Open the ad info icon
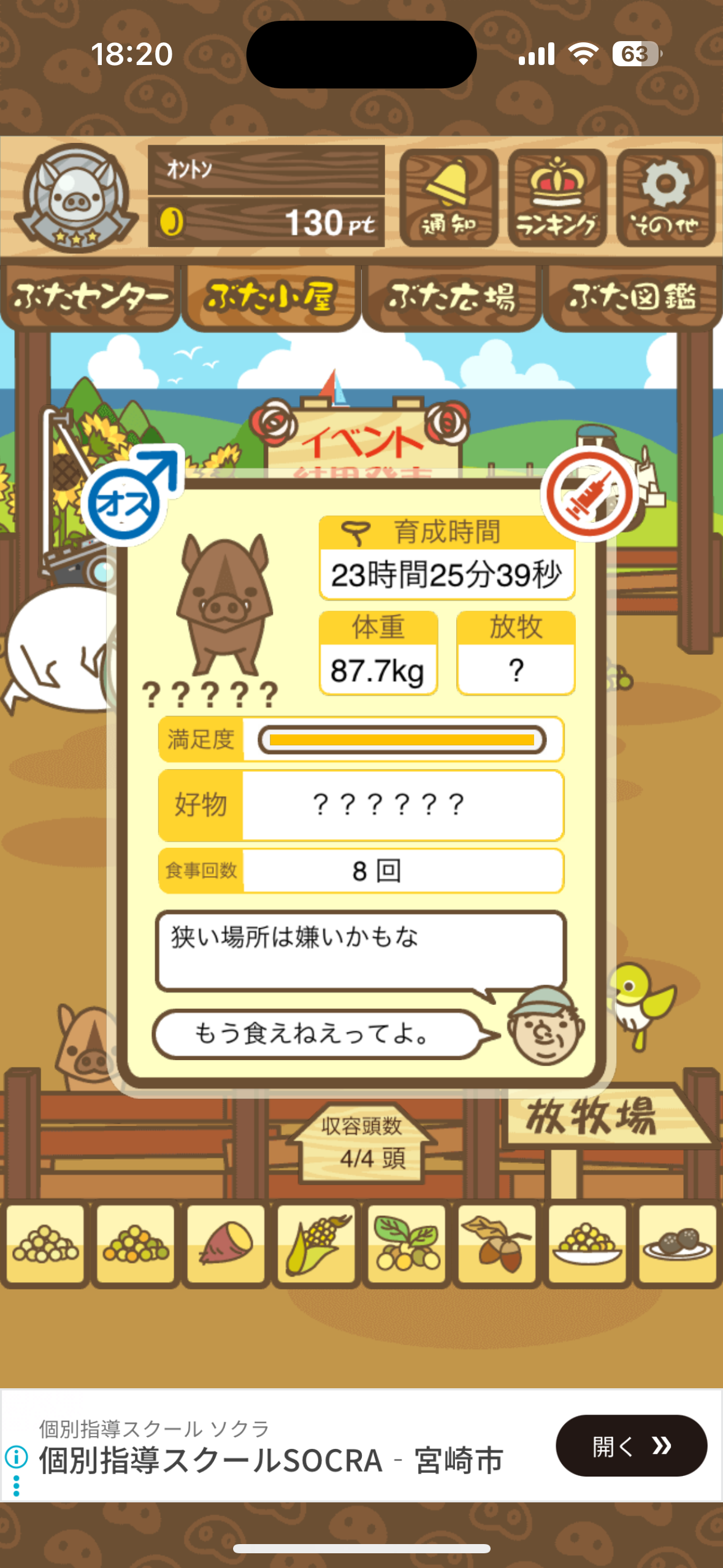 17,1455
